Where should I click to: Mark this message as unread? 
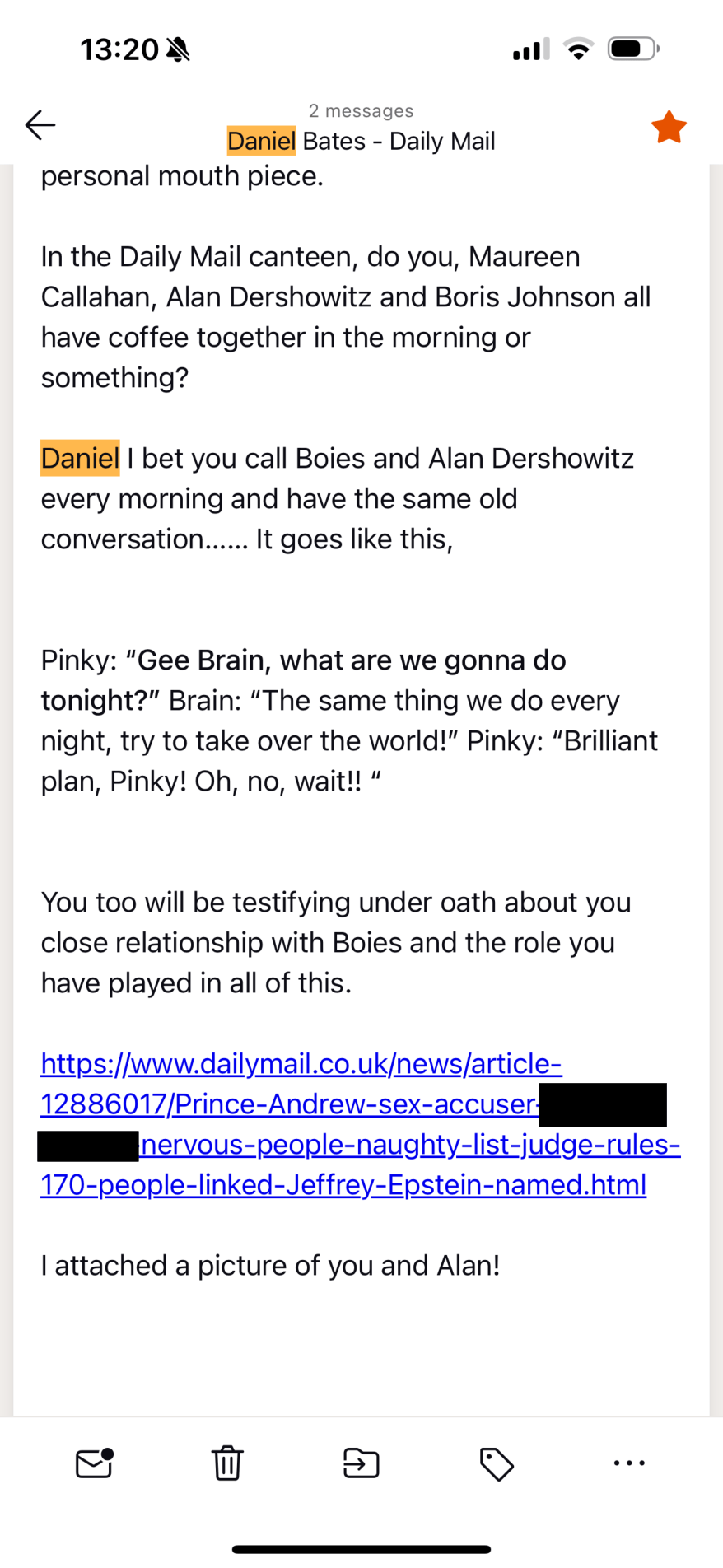[x=94, y=1463]
